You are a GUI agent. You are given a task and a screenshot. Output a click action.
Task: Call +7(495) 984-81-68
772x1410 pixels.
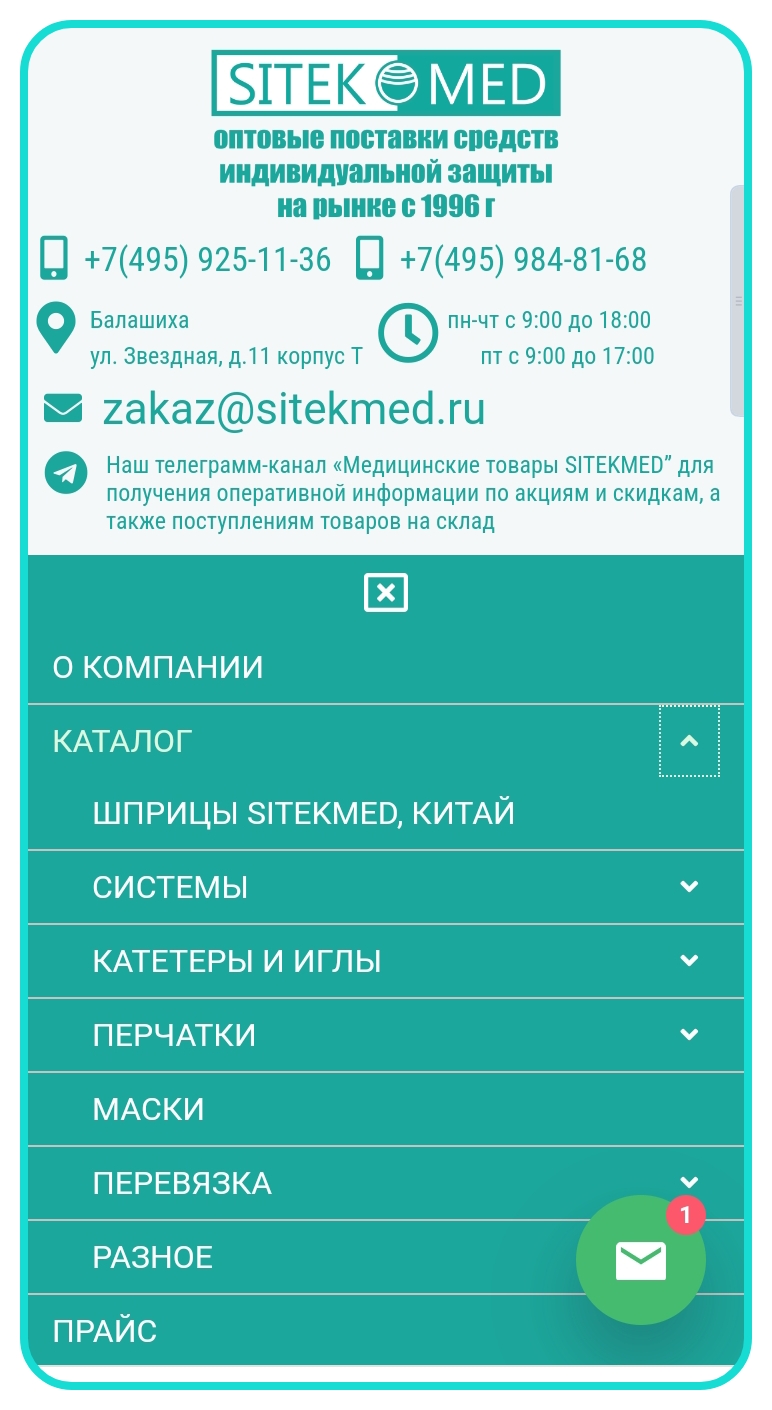pos(522,260)
